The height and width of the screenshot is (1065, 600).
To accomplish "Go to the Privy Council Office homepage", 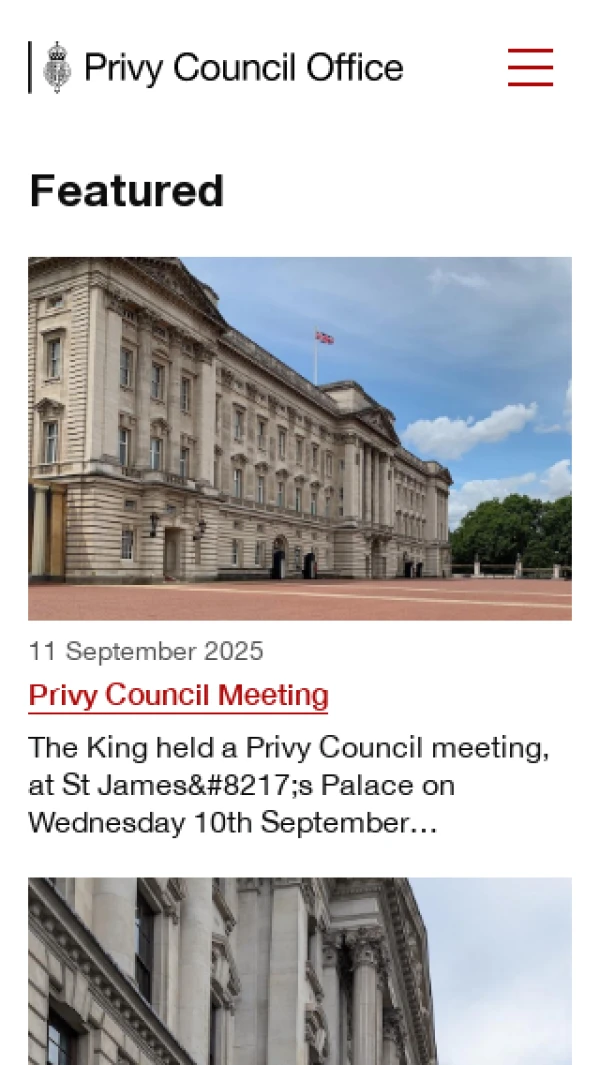I will [217, 68].
